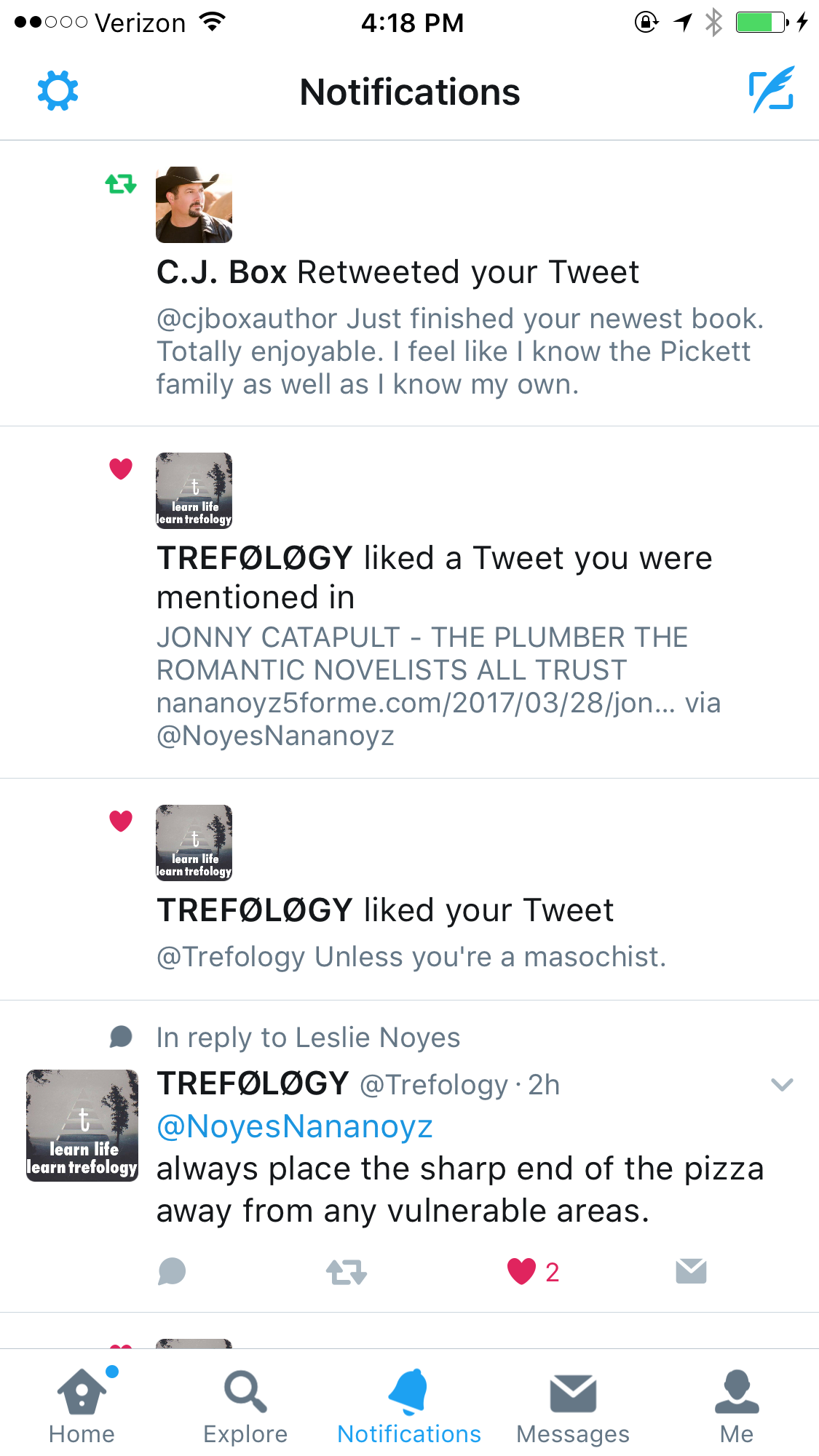
Task: Reply to the pizza tweet
Action: [x=172, y=1272]
